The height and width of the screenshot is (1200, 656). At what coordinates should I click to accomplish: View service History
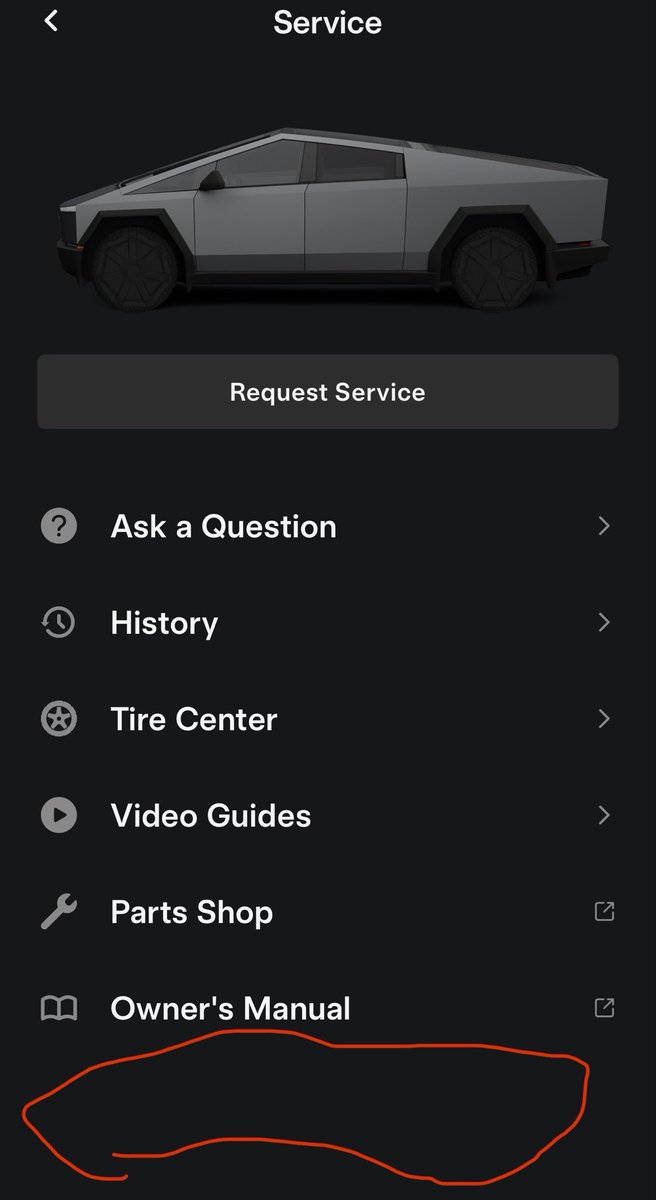[326, 623]
